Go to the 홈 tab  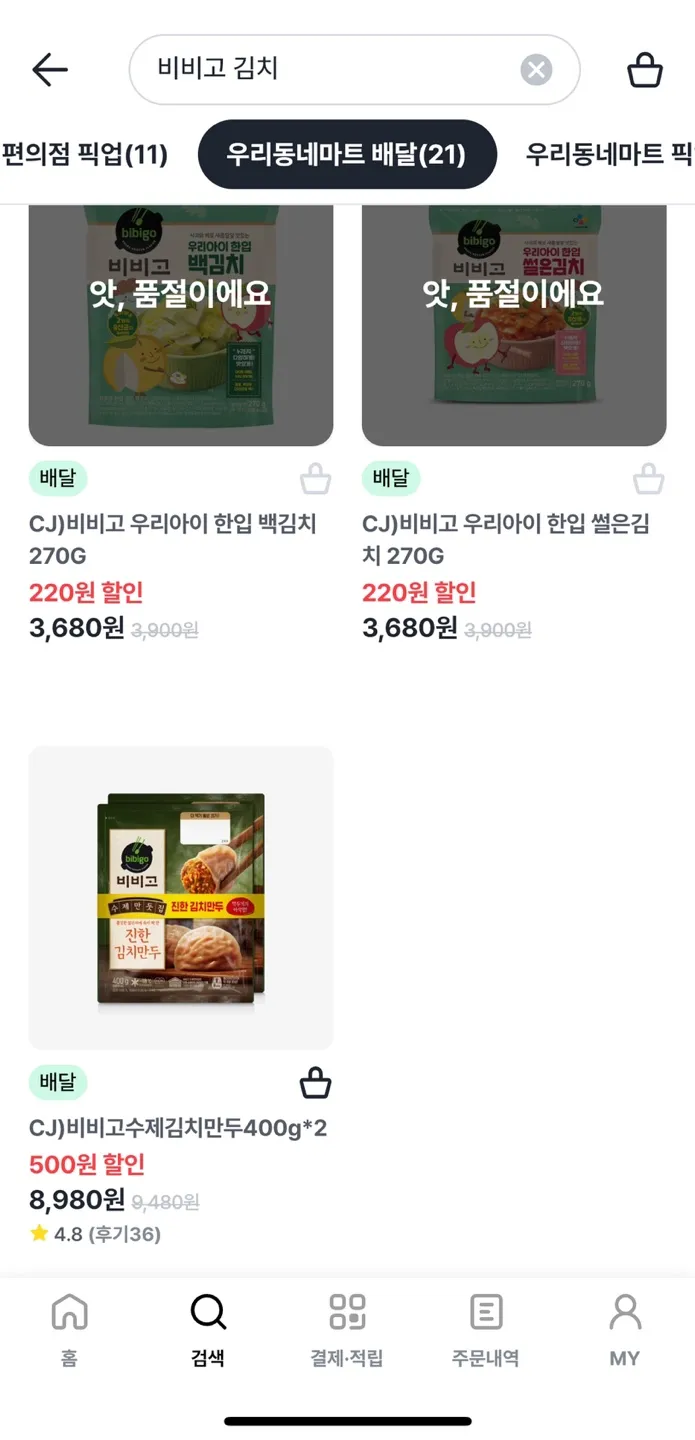click(69, 1328)
